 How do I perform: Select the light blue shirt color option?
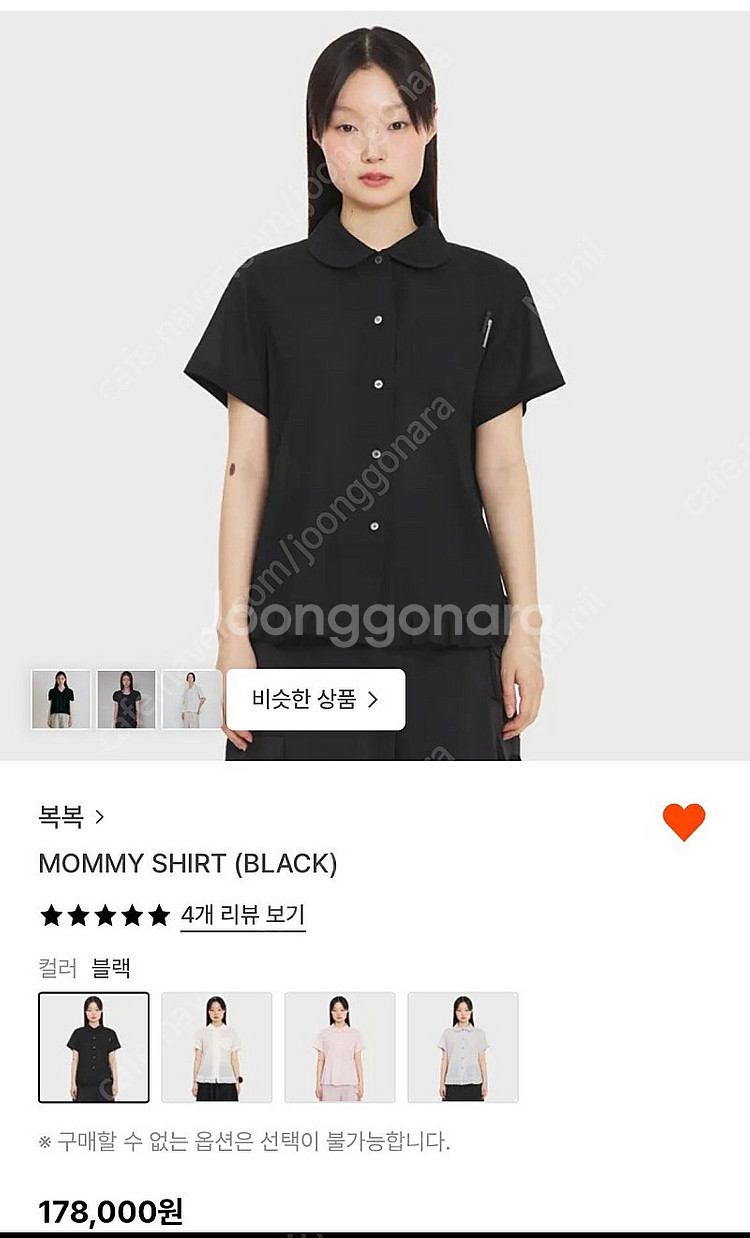click(x=463, y=1047)
